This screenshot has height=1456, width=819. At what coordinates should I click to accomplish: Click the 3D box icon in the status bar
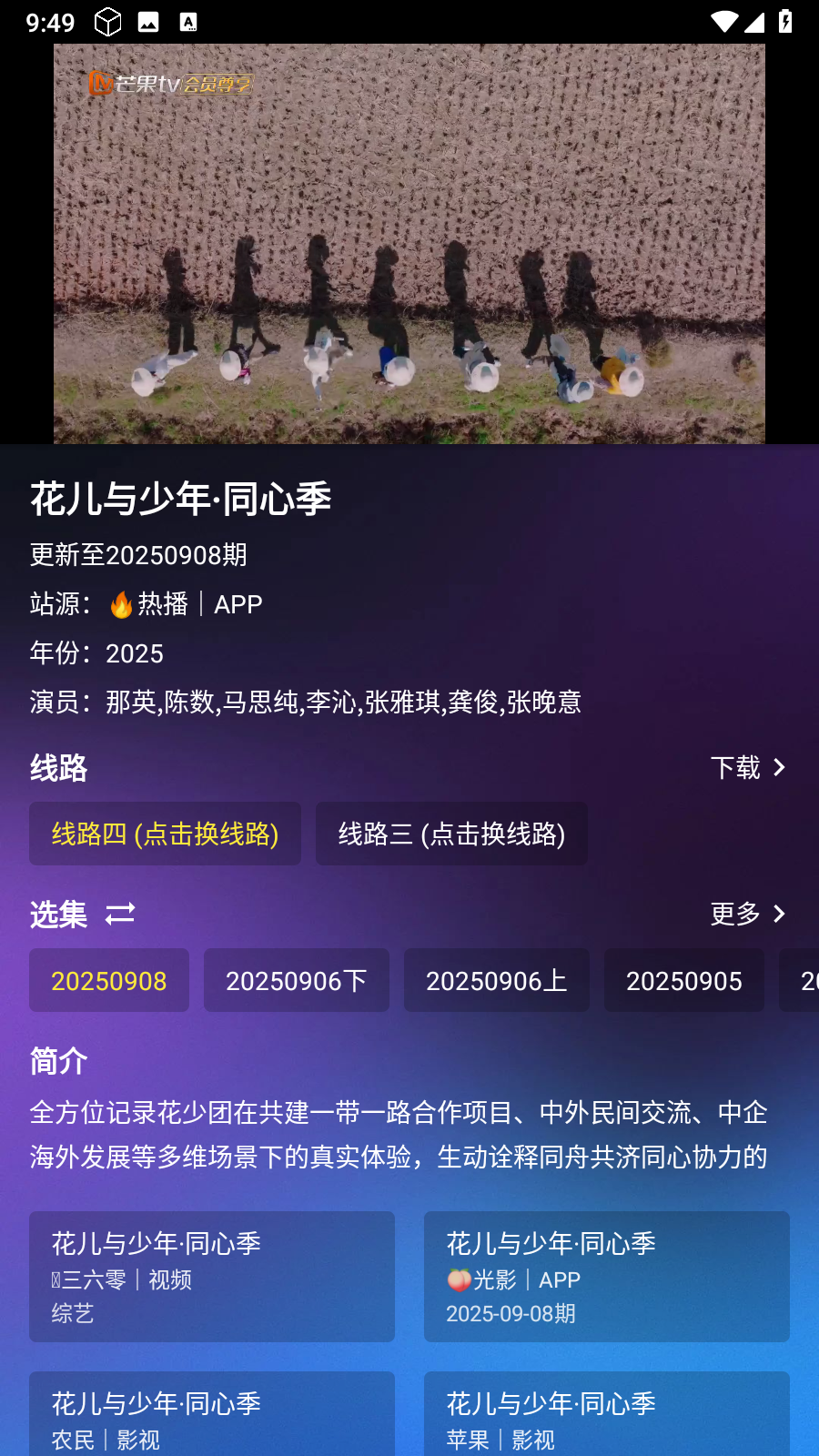coord(108,22)
